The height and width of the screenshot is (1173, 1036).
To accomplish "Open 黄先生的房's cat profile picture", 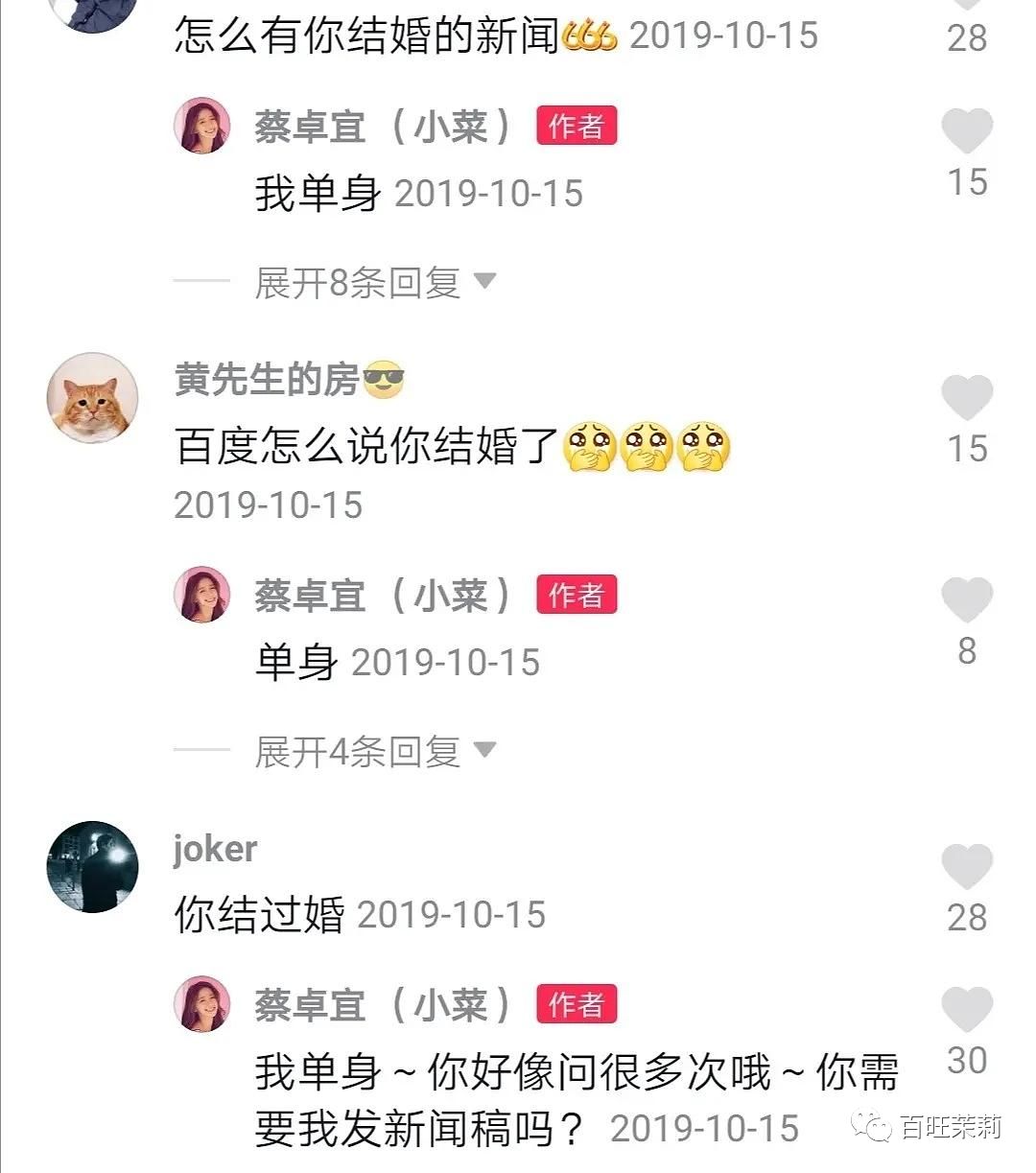I will [x=93, y=398].
